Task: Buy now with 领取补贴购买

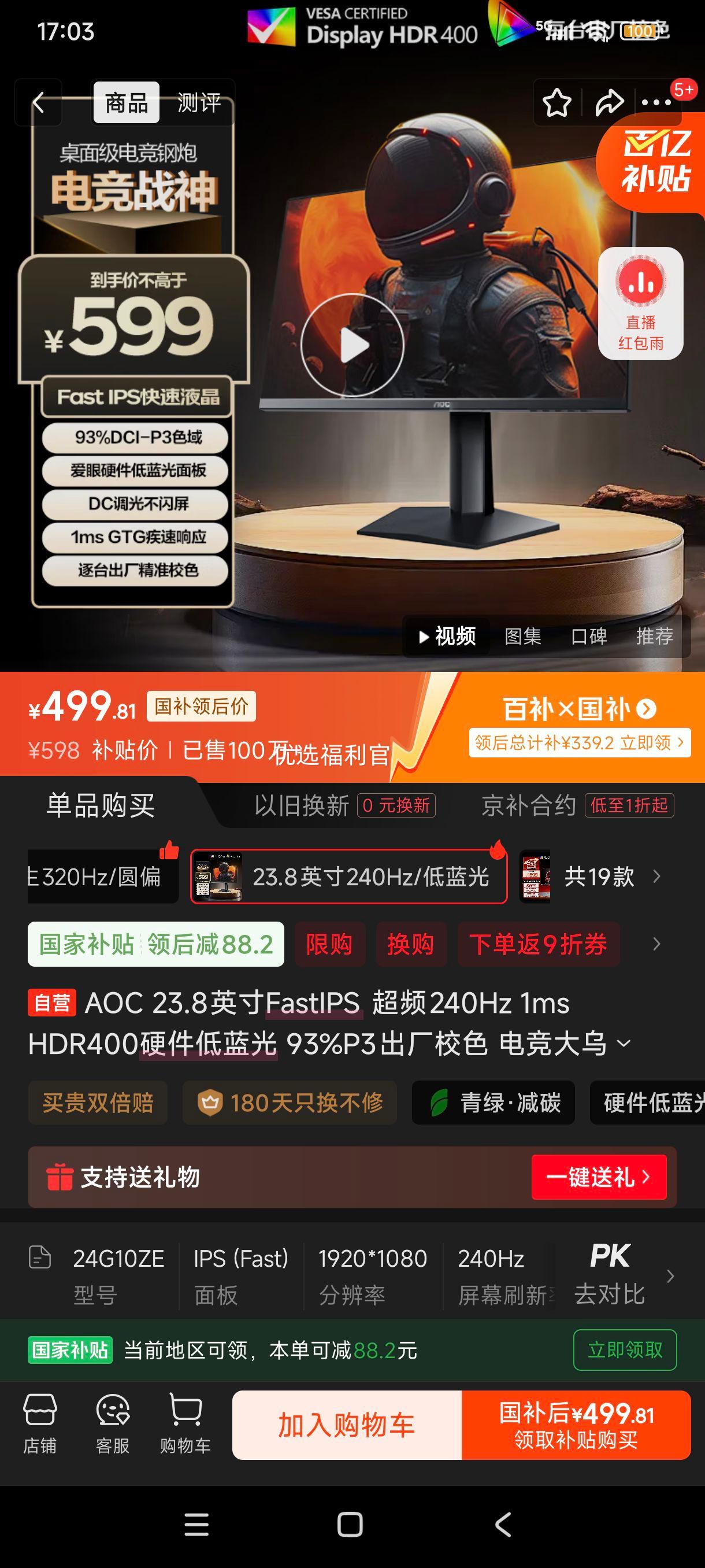Action: tap(576, 1425)
